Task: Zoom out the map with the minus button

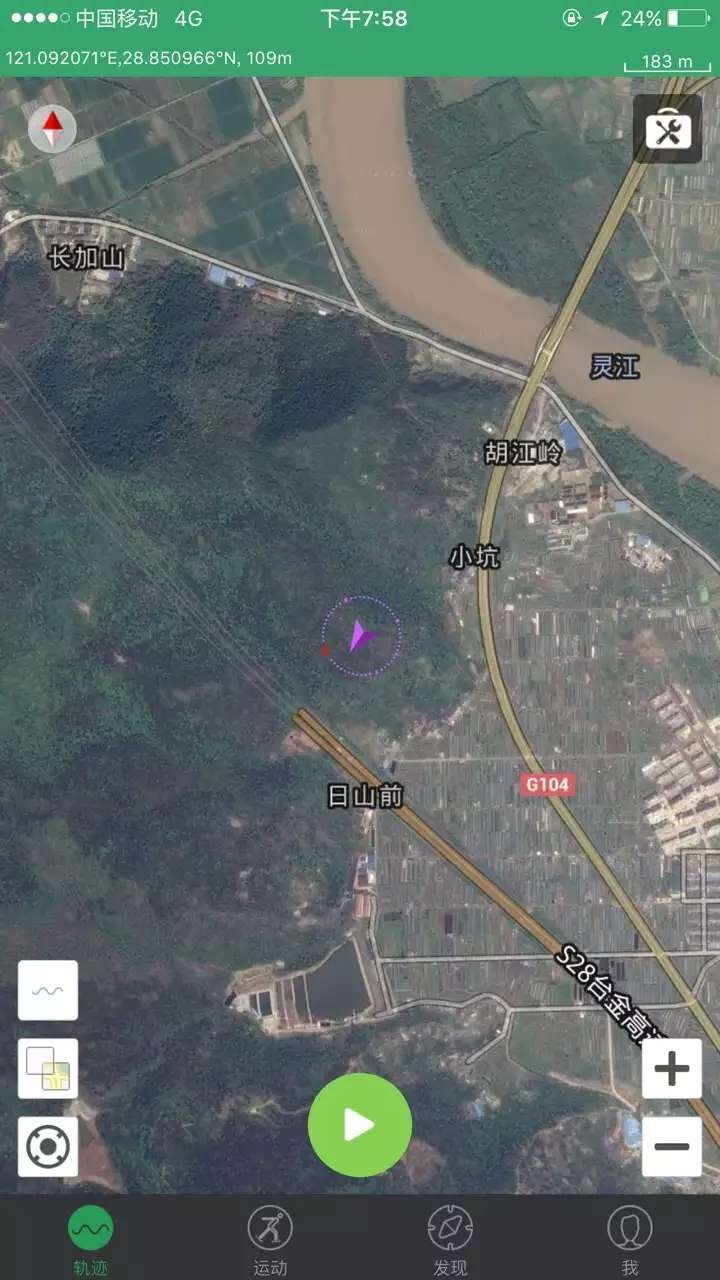Action: coord(671,1145)
